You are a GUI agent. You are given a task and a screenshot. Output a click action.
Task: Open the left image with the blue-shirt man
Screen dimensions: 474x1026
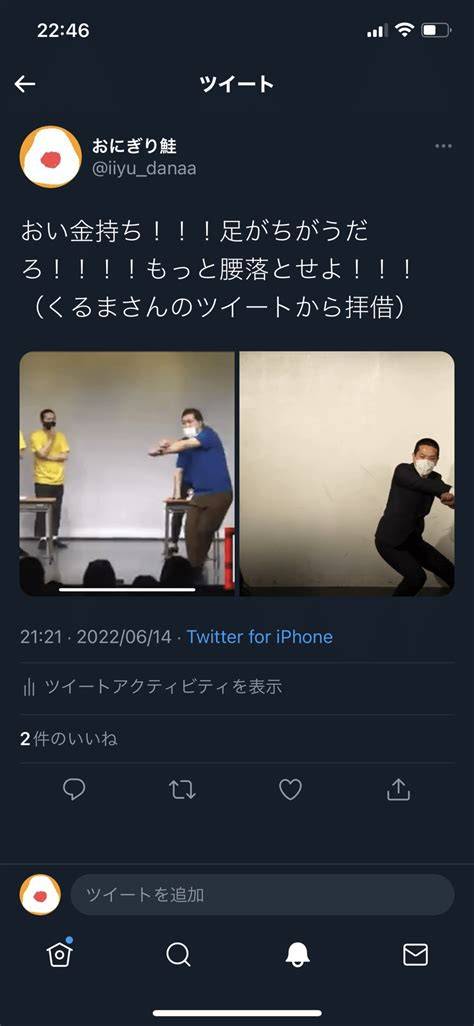[126, 474]
